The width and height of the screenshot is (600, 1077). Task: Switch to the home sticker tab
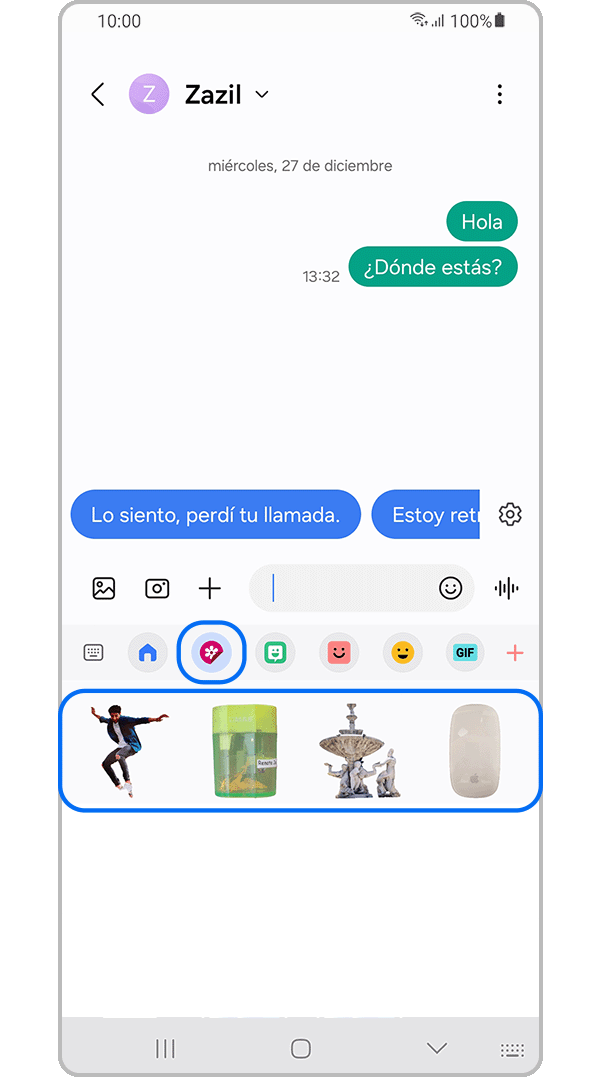click(148, 653)
